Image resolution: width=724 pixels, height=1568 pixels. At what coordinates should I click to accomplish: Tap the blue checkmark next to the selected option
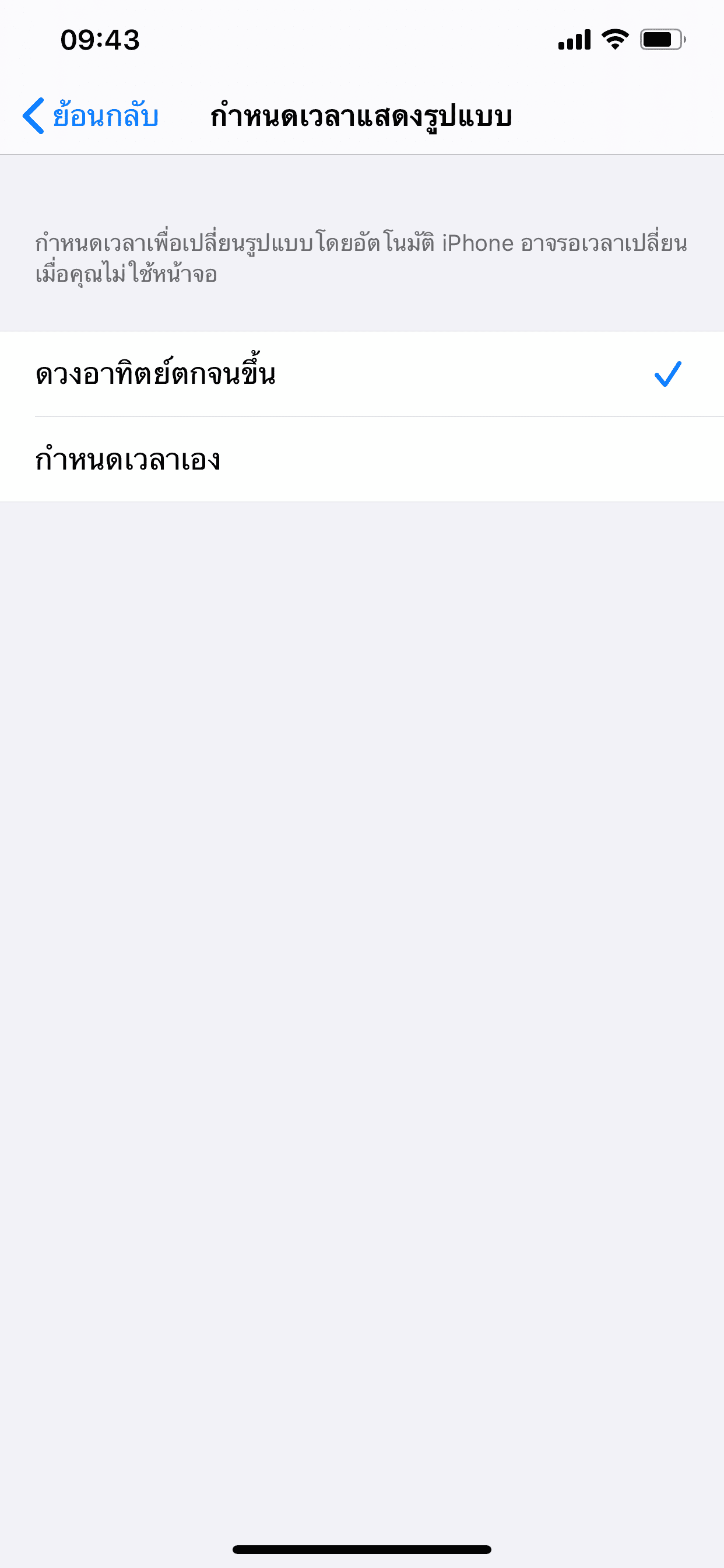(x=667, y=376)
